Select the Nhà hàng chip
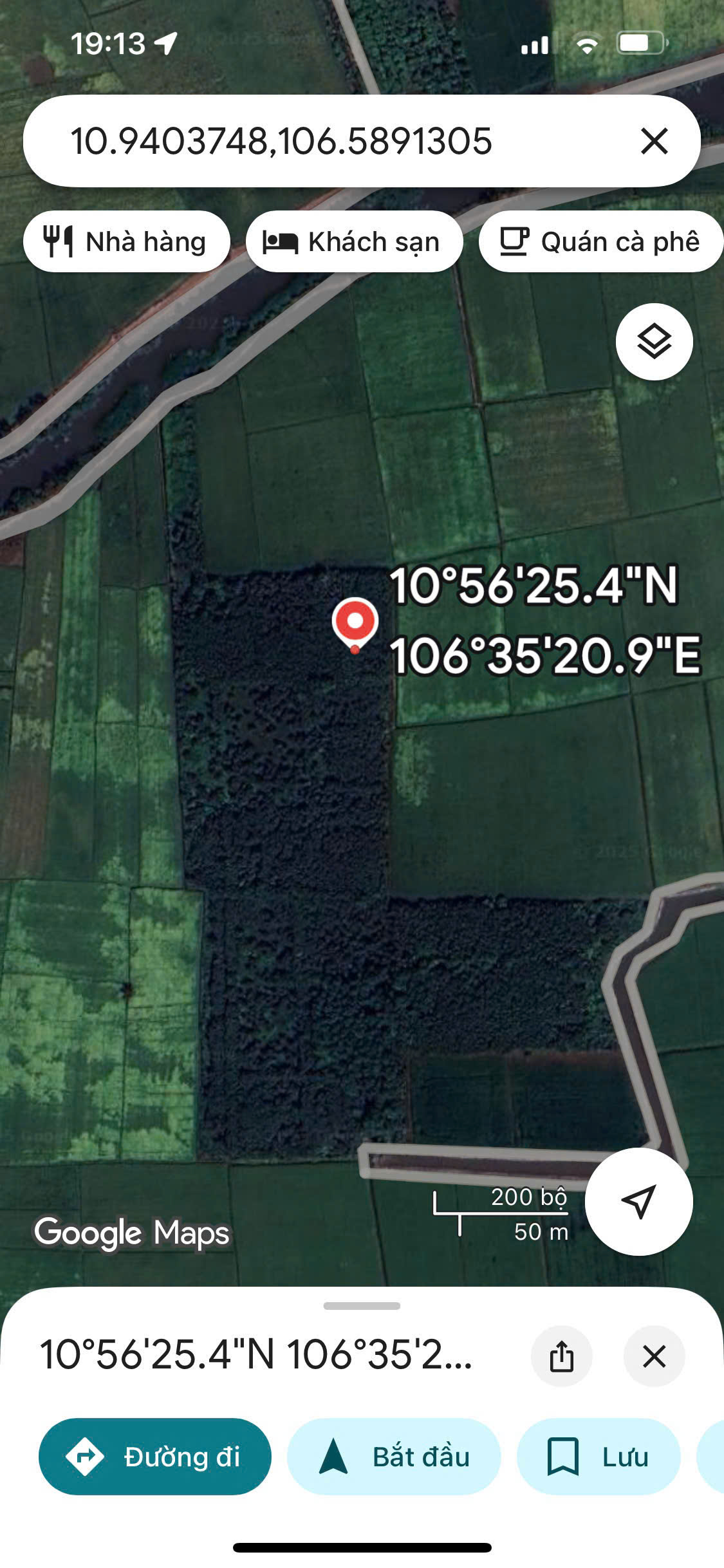This screenshot has width=724, height=1568. point(127,242)
